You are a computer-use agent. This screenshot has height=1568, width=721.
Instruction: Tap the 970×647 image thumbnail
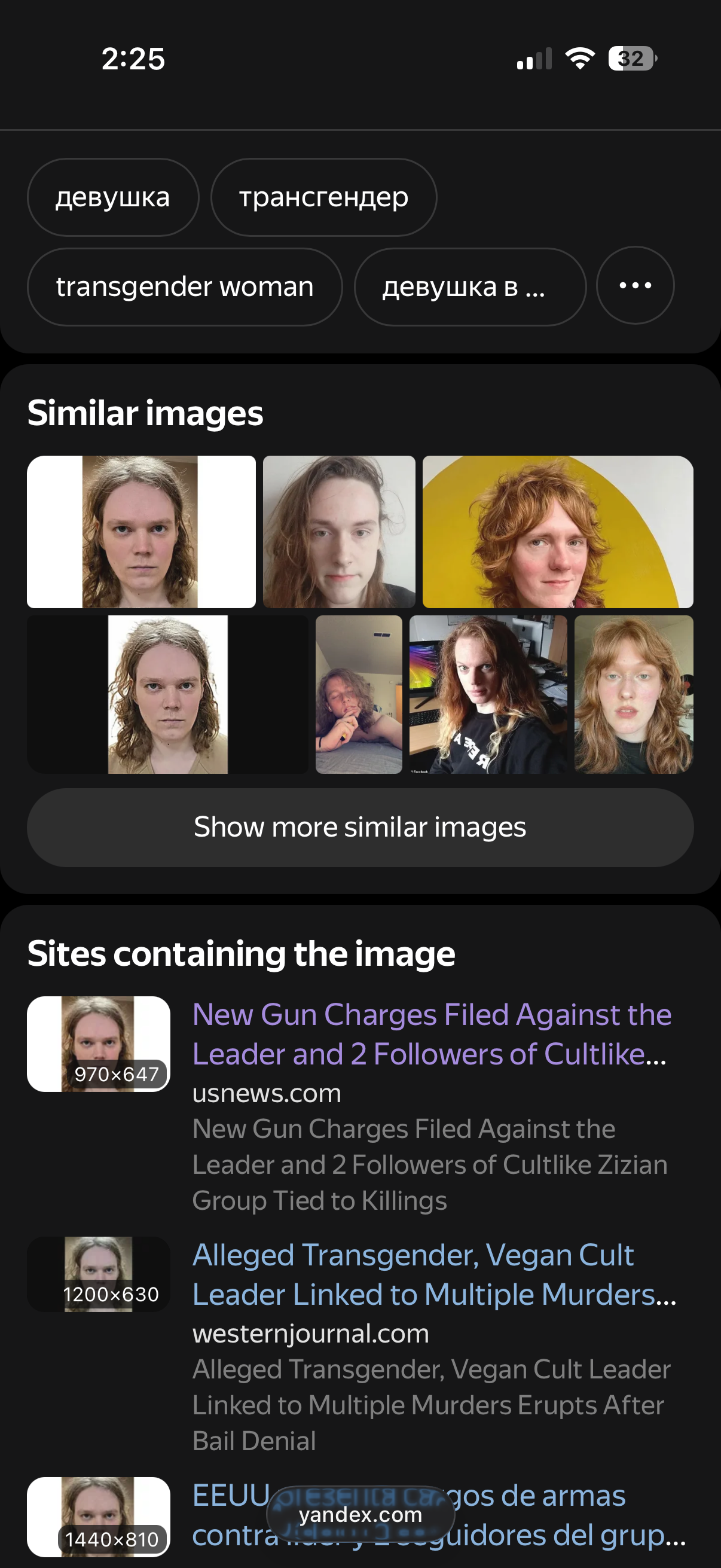[x=99, y=1044]
